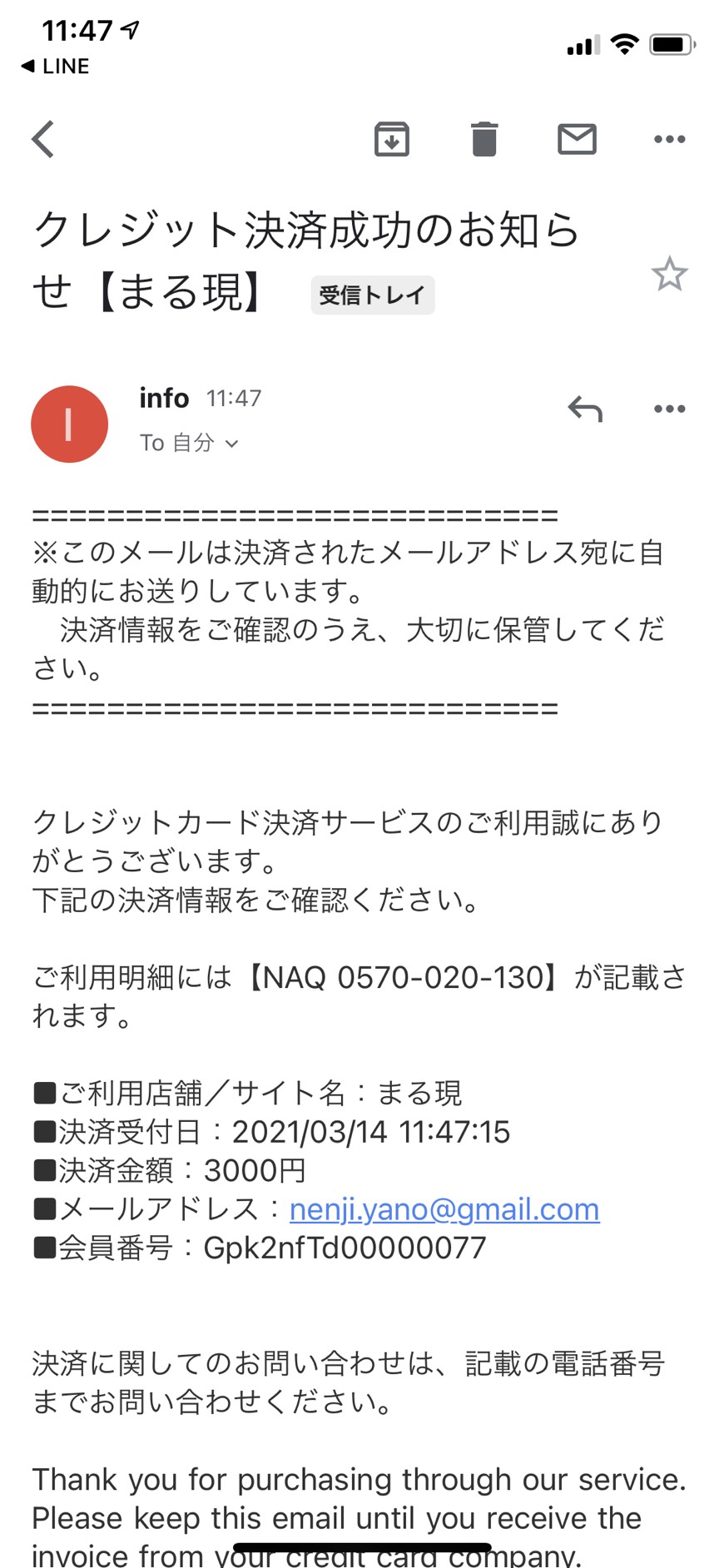The image size is (724, 1568).
Task: Mark the email as unread
Action: [x=577, y=139]
